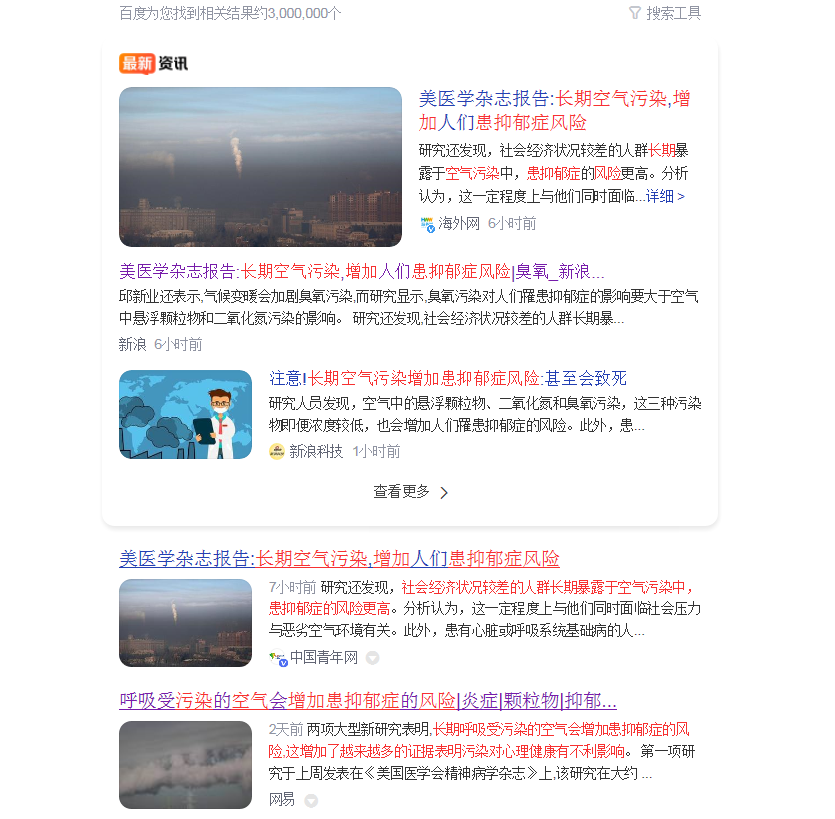Tap the thumbnail image of the 网易 result

coord(185,765)
